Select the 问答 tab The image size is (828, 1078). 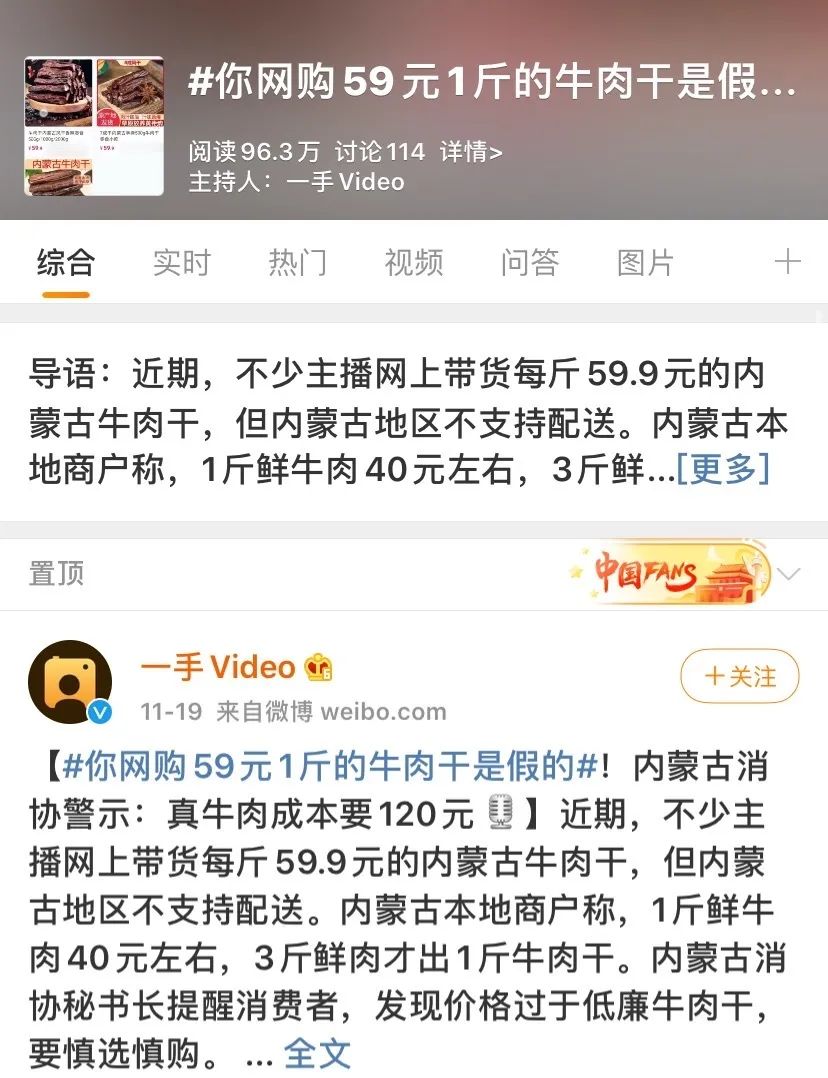pyautogui.click(x=529, y=263)
